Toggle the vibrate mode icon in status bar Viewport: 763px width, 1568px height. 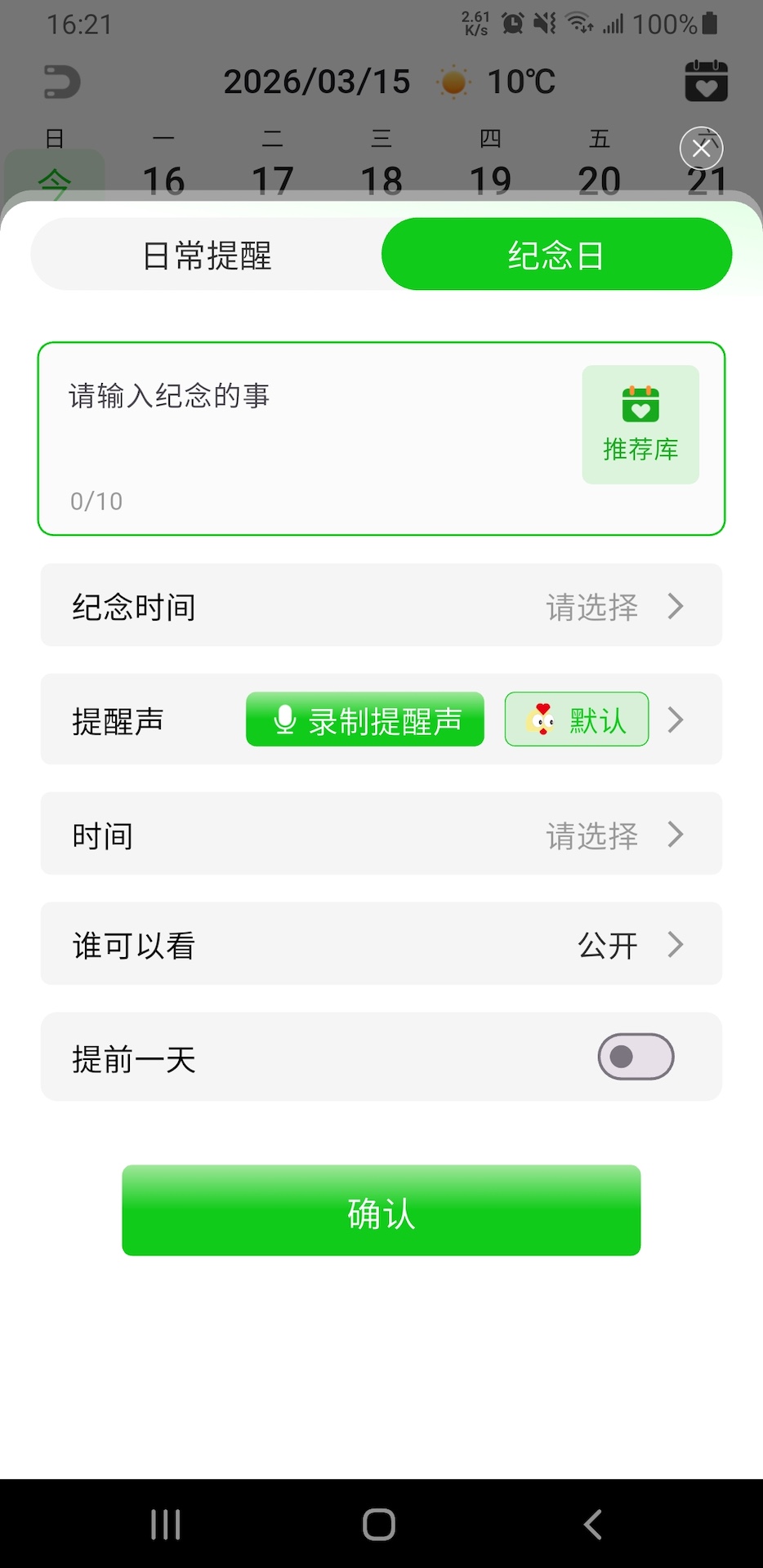[x=545, y=24]
